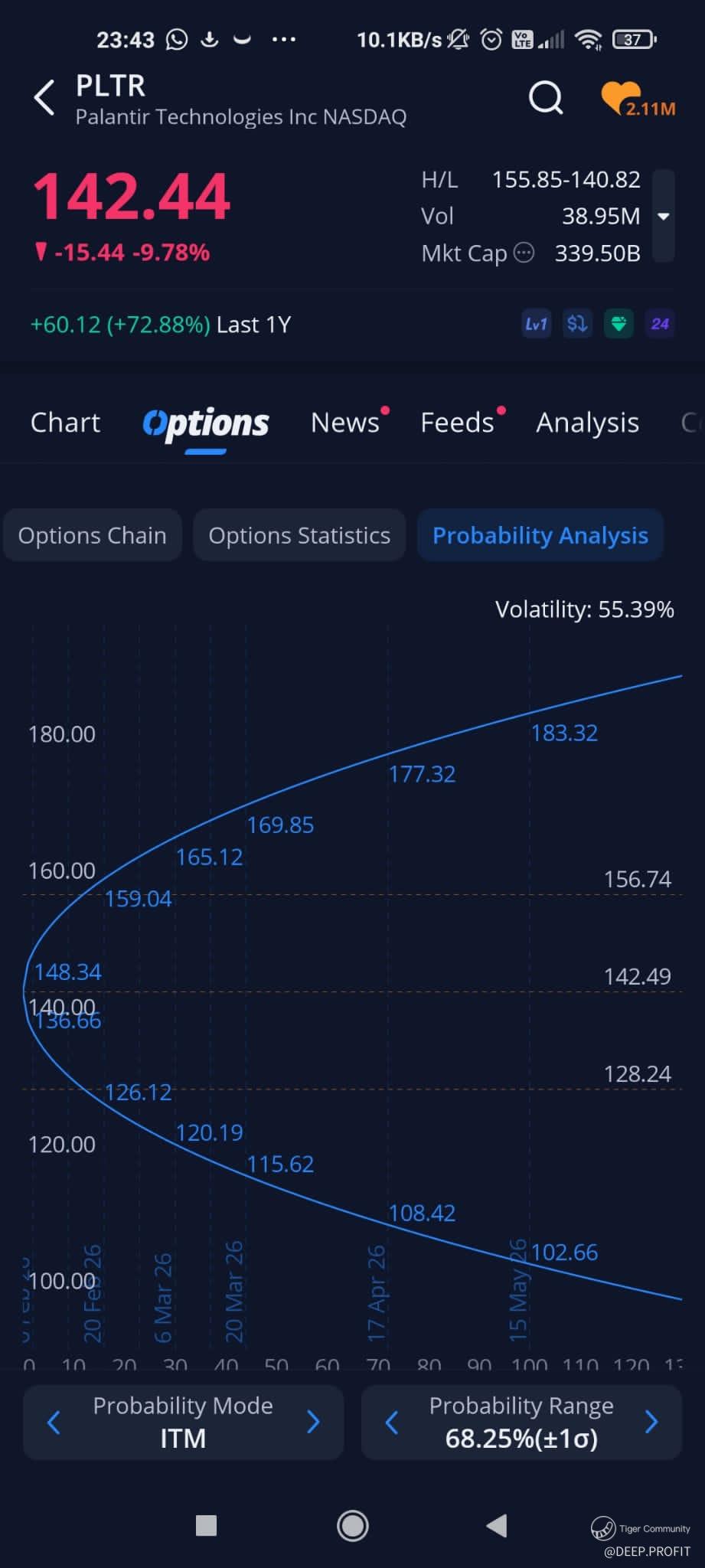Tap the currency exchange badge icon
This screenshot has width=705, height=1568.
pos(577,324)
